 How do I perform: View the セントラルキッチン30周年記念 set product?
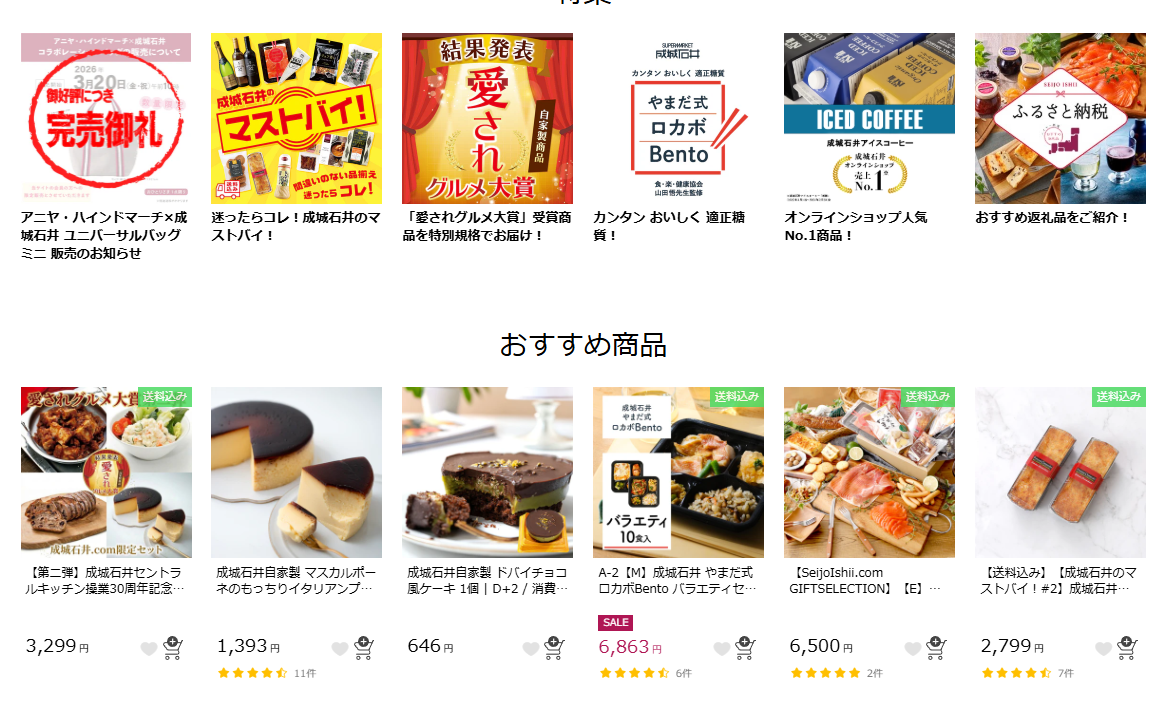pos(105,472)
